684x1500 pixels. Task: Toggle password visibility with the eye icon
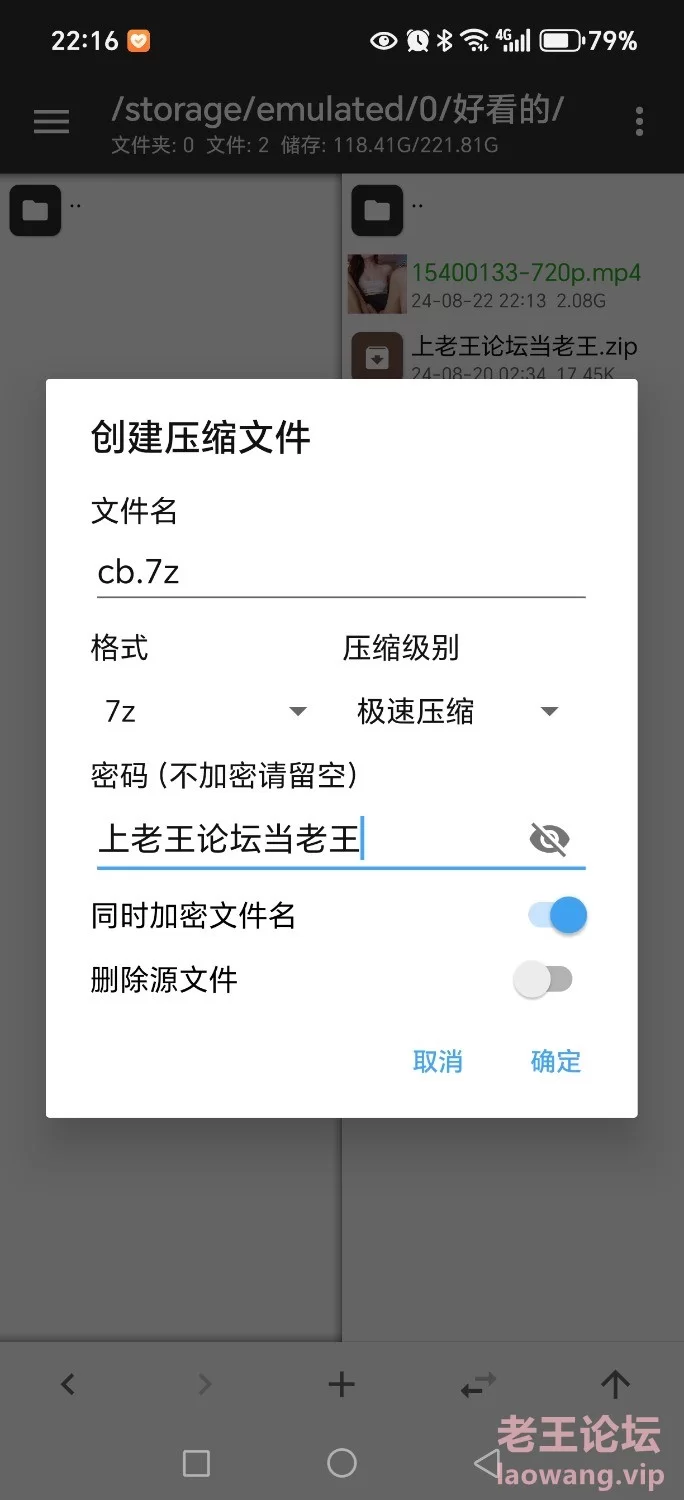549,839
